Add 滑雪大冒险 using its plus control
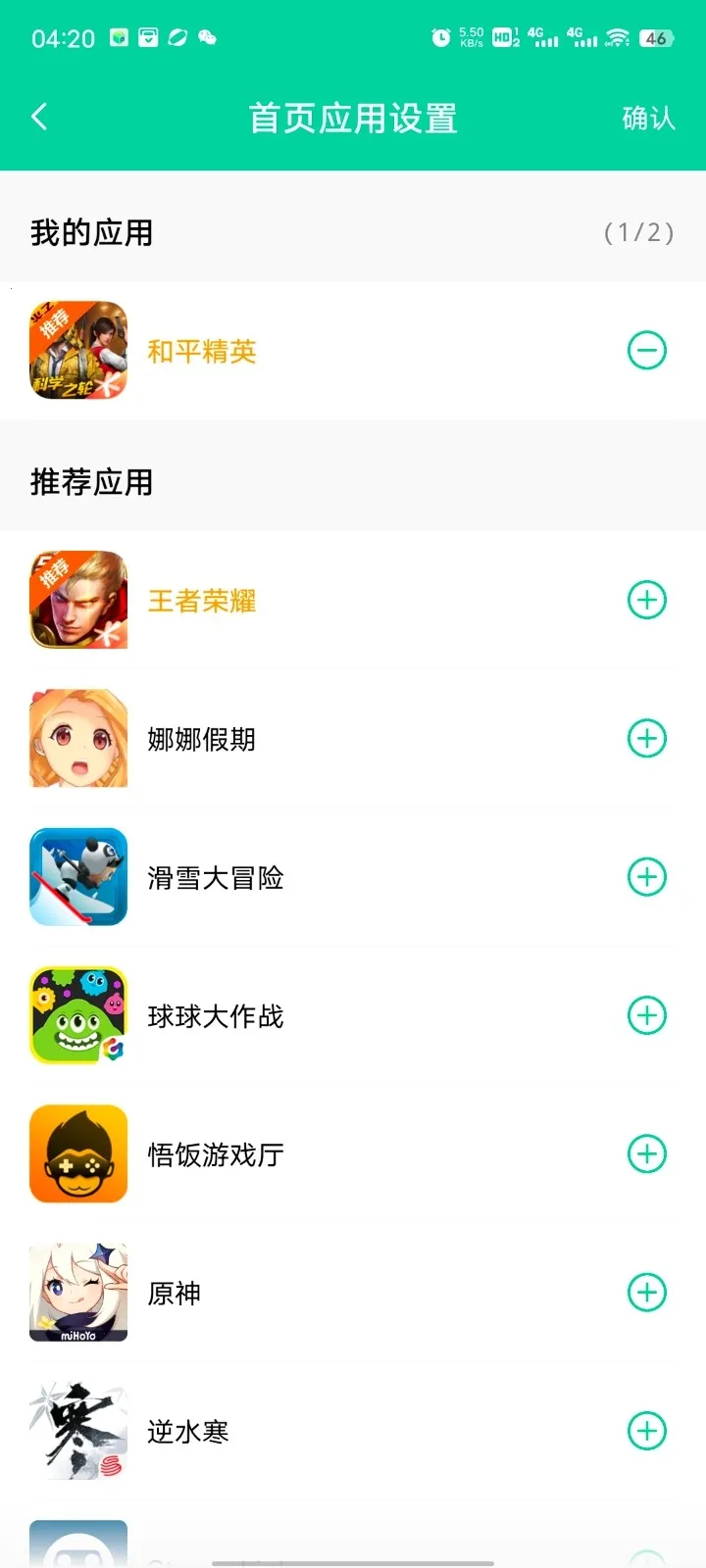 click(646, 876)
